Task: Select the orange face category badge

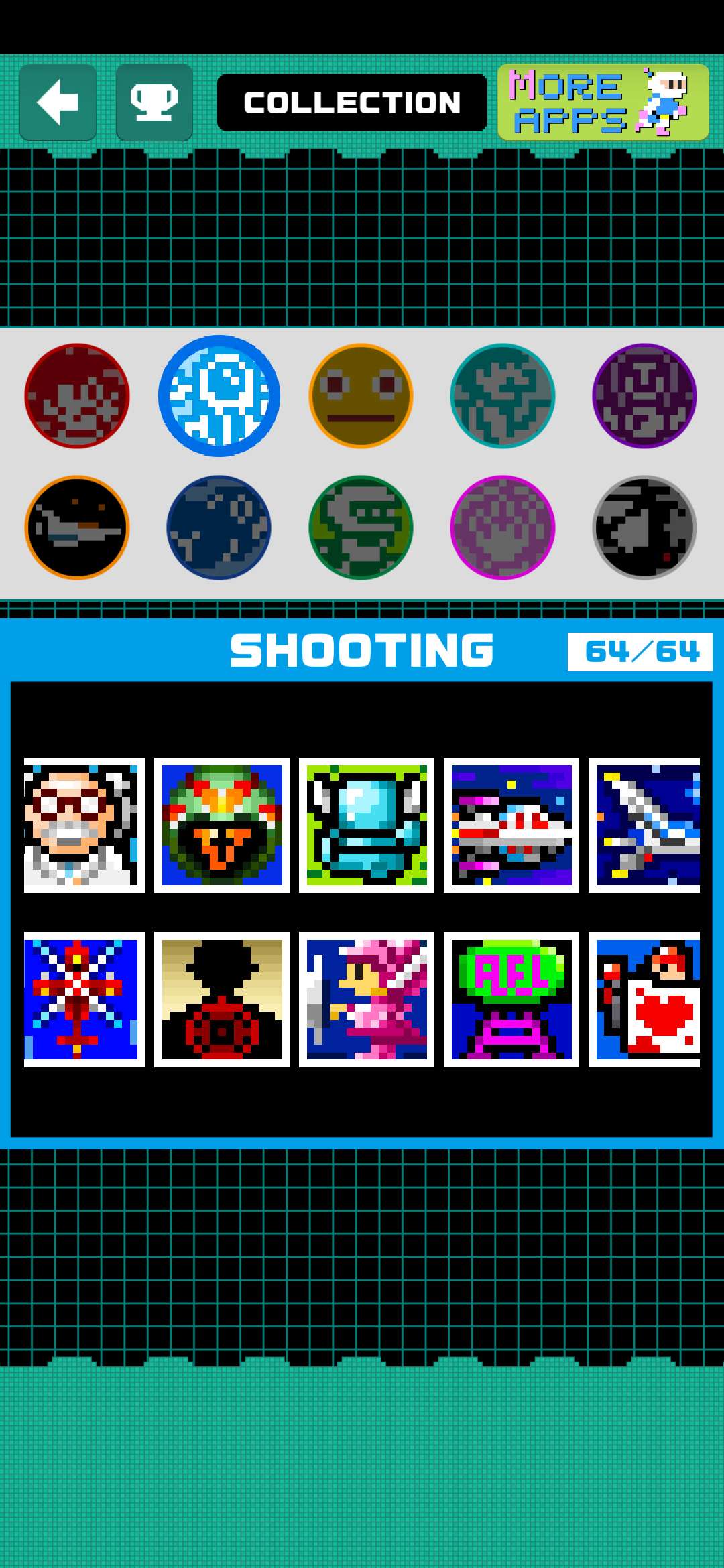Action: (361, 396)
